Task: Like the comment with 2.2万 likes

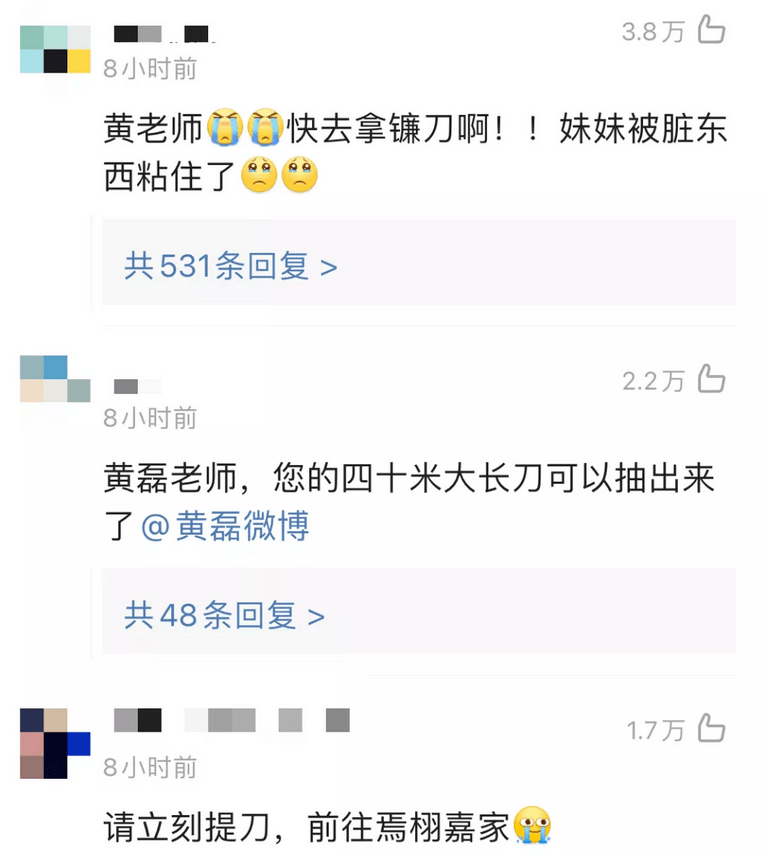Action: [711, 379]
